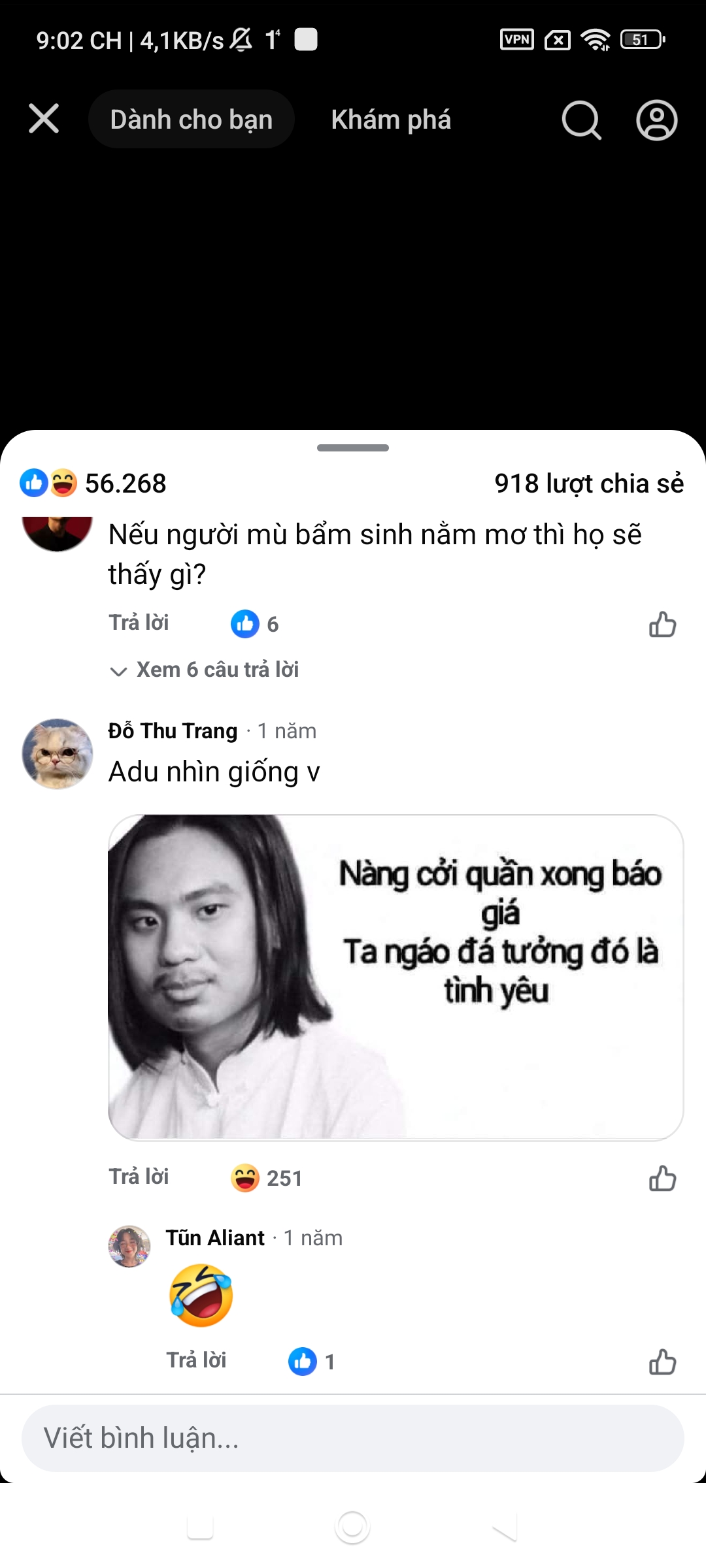Switch to Khám phá tab
This screenshot has height=1568, width=706.
click(391, 120)
